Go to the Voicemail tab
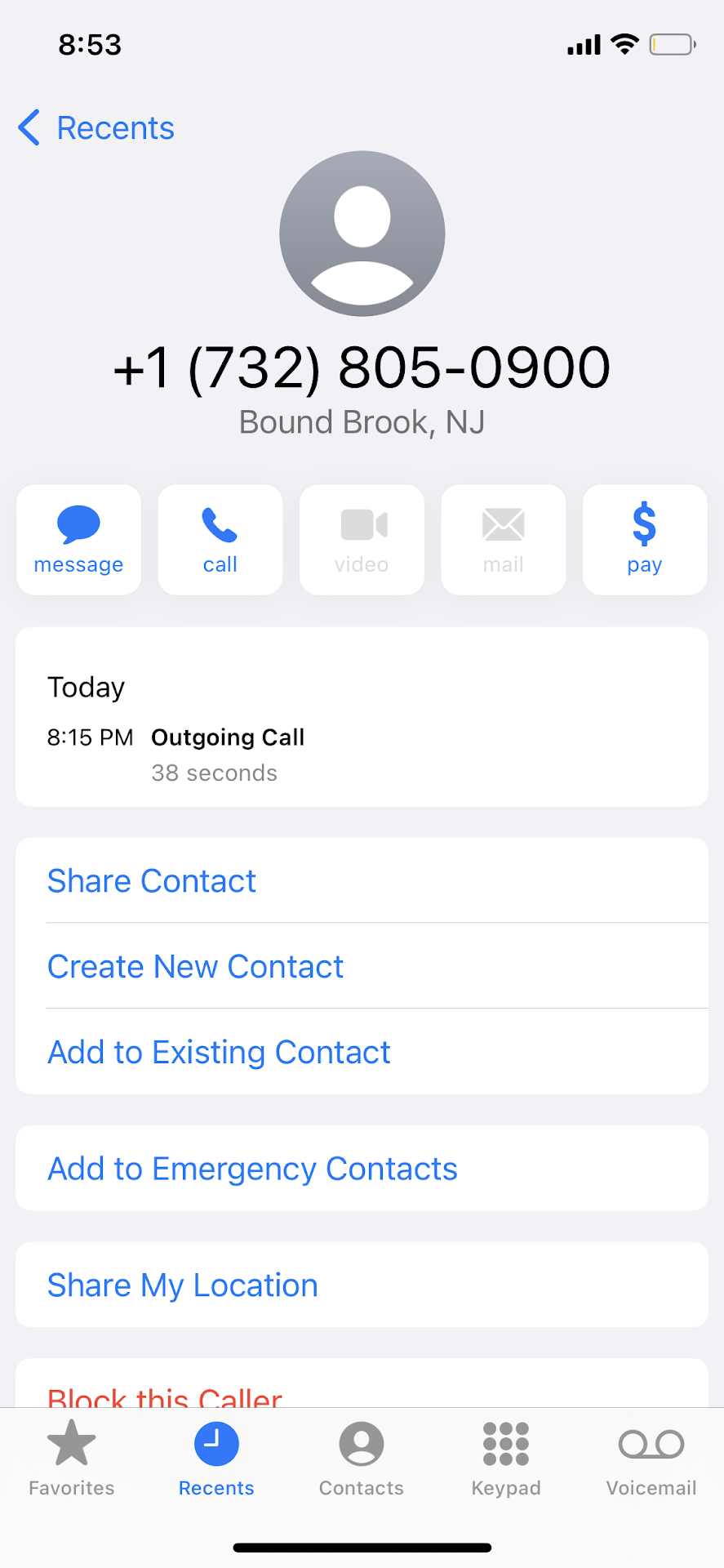 coord(651,1459)
